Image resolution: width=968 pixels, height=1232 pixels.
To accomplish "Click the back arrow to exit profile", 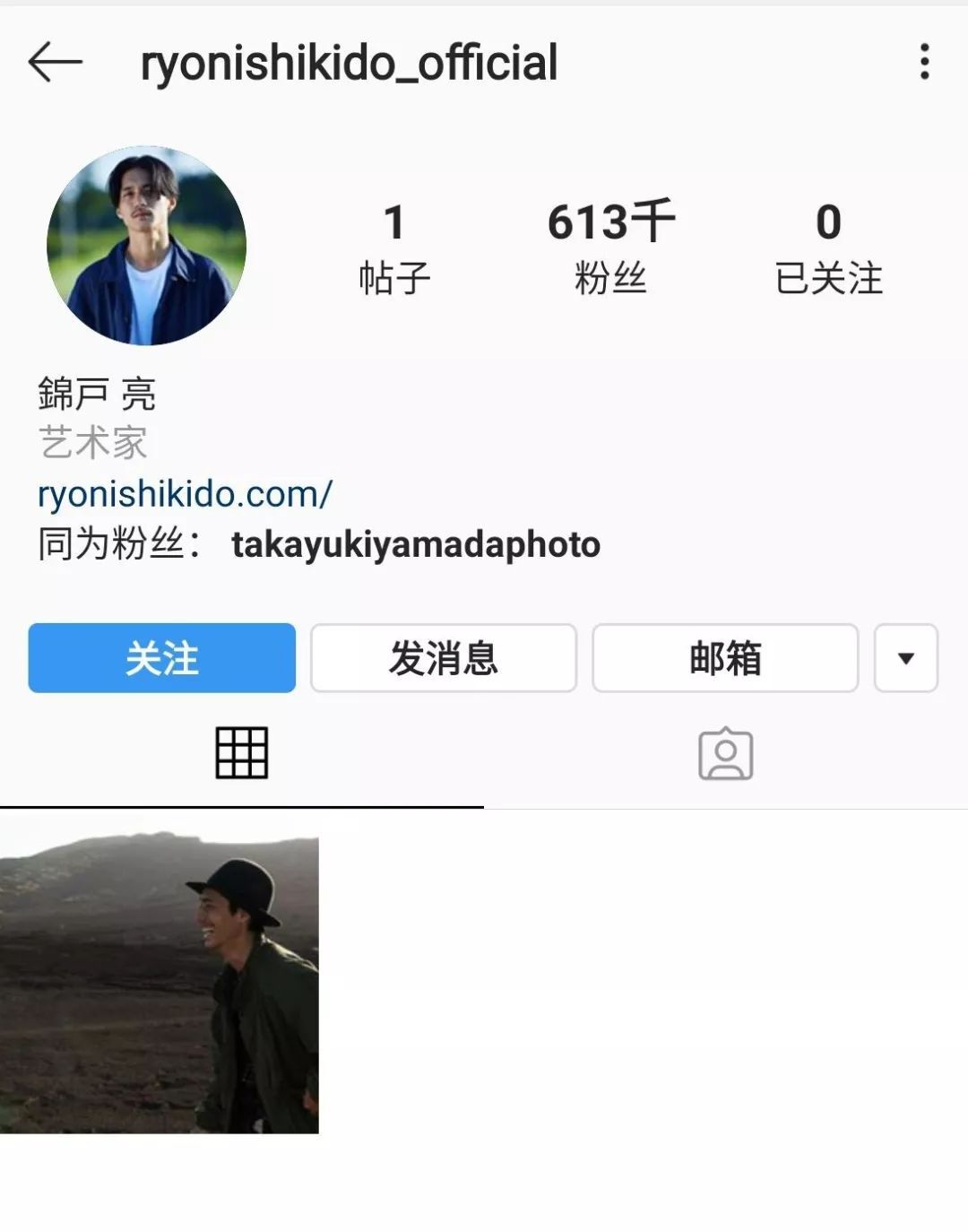I will (54, 63).
